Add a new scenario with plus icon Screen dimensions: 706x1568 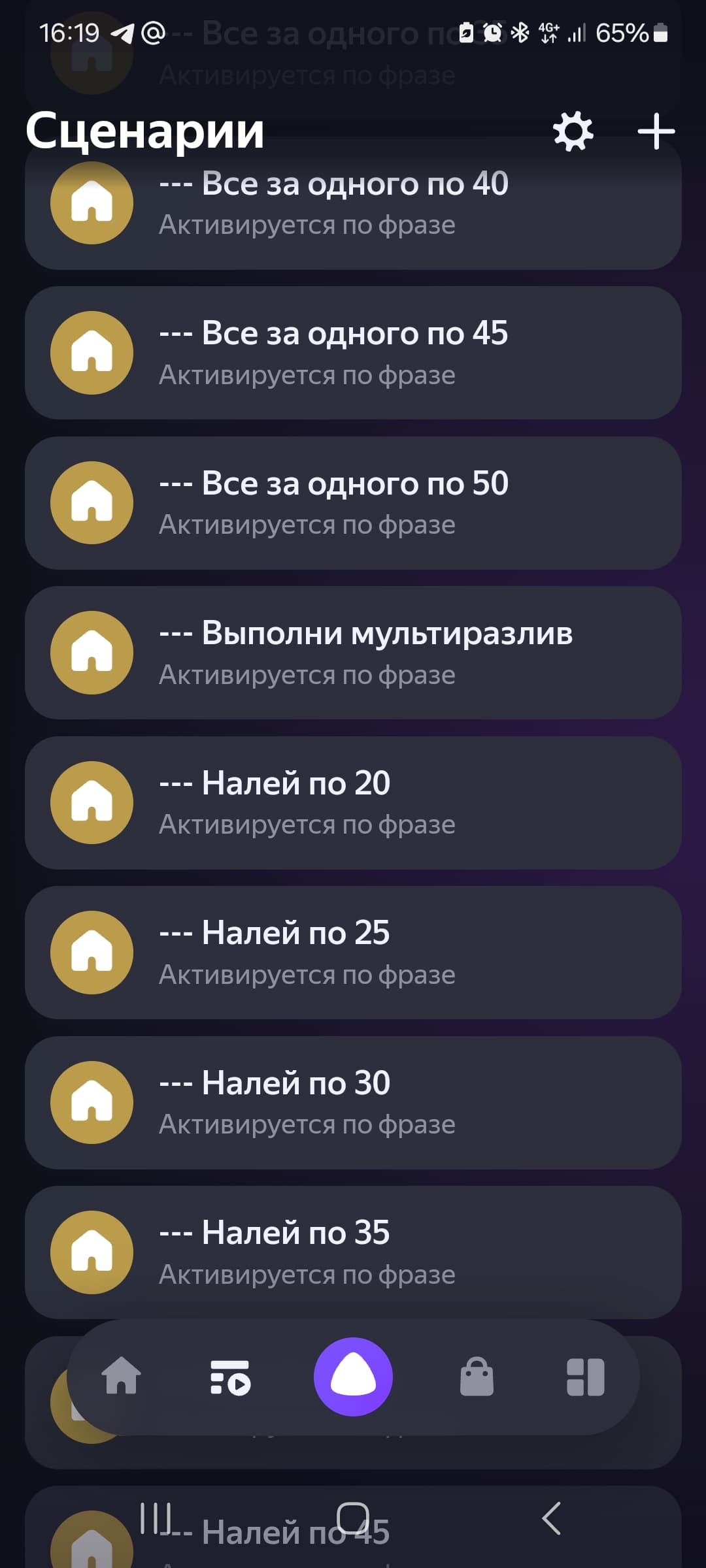pos(656,131)
